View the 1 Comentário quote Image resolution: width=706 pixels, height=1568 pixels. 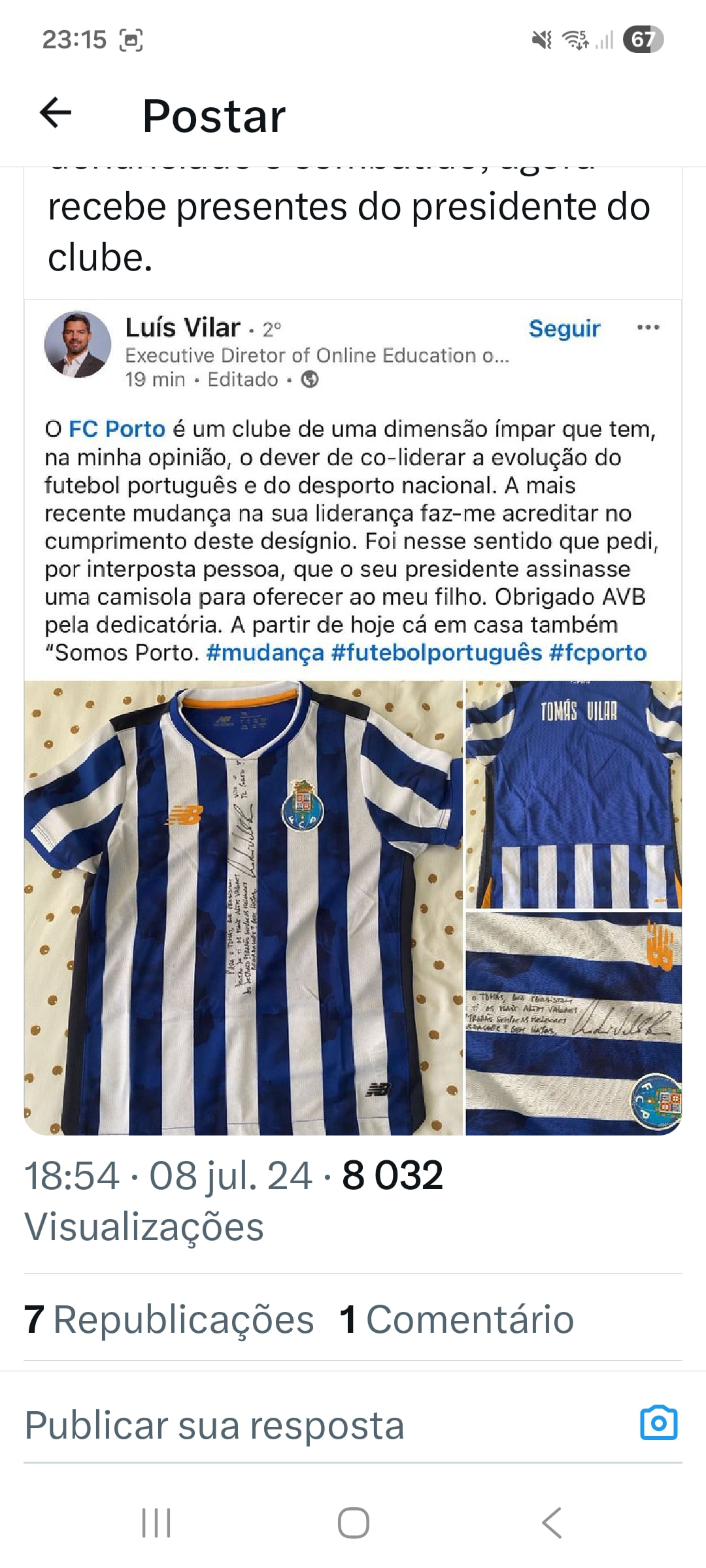click(x=456, y=1319)
